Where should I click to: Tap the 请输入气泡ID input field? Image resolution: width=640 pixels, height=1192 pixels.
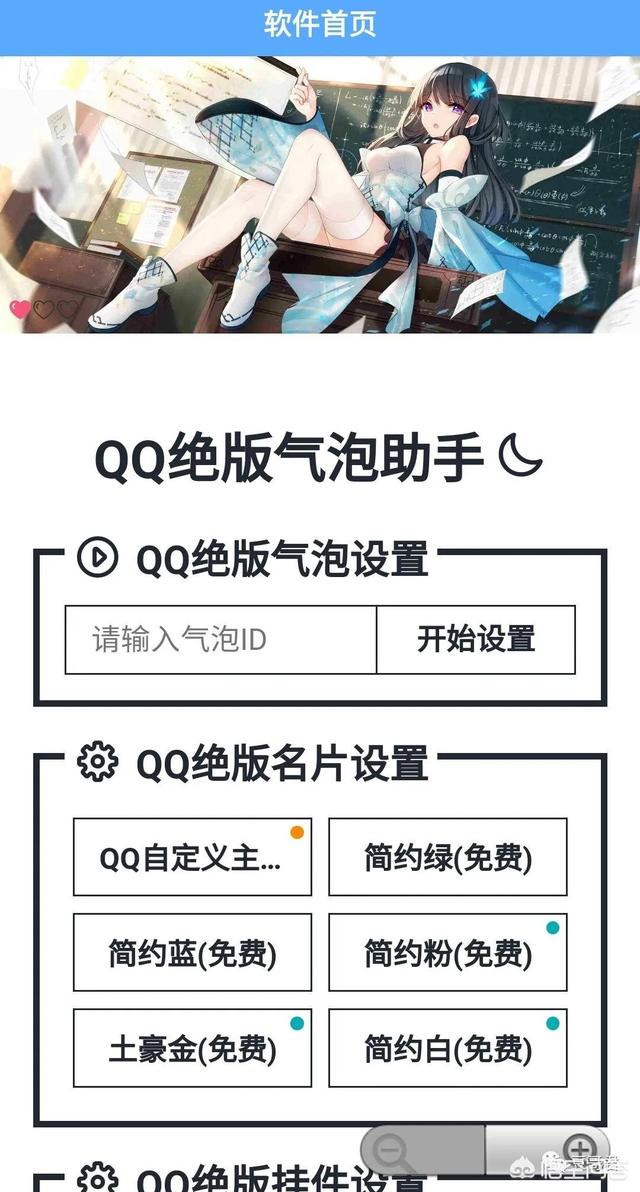click(x=220, y=639)
